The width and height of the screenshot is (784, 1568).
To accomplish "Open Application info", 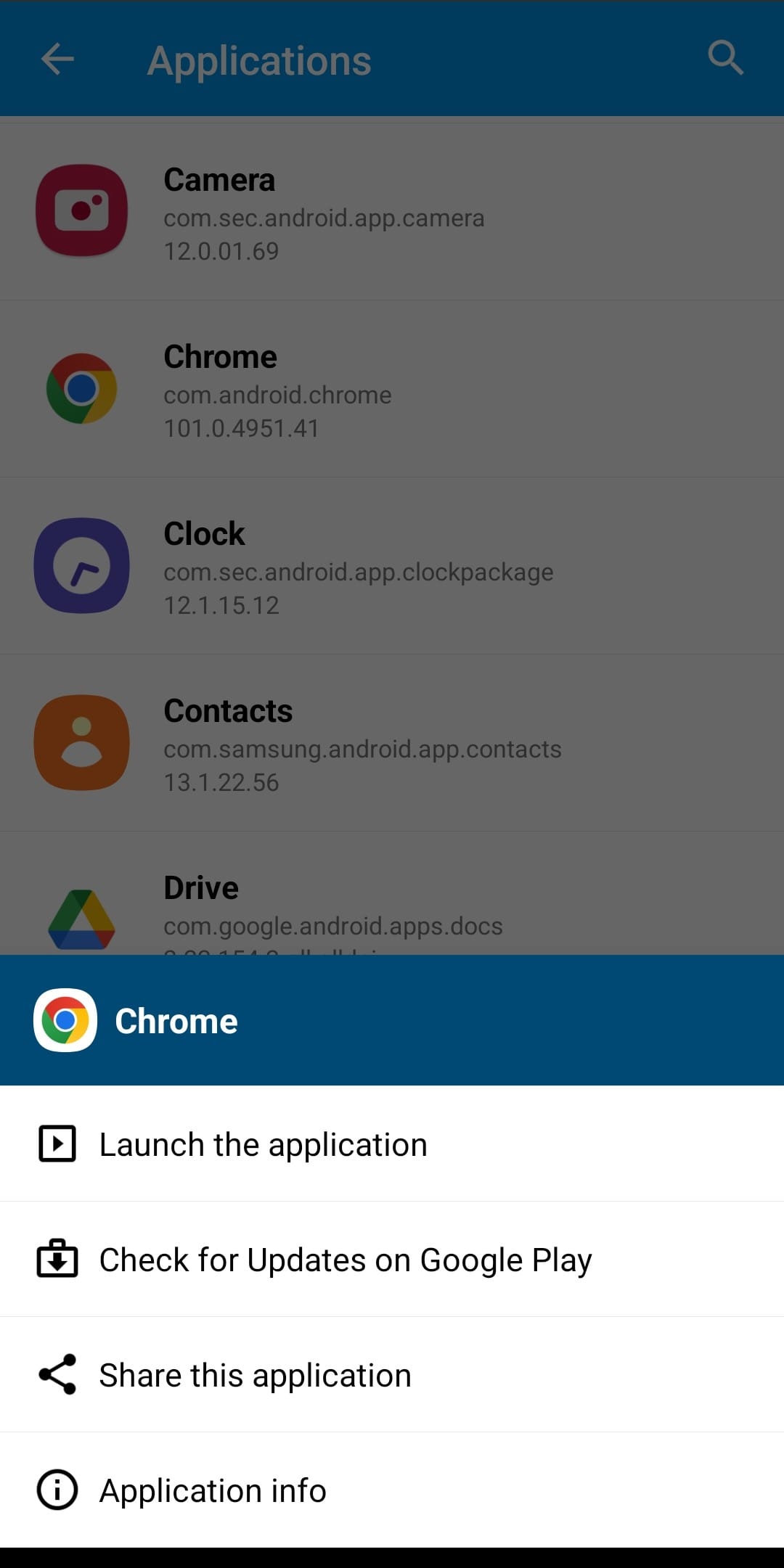I will click(213, 1491).
